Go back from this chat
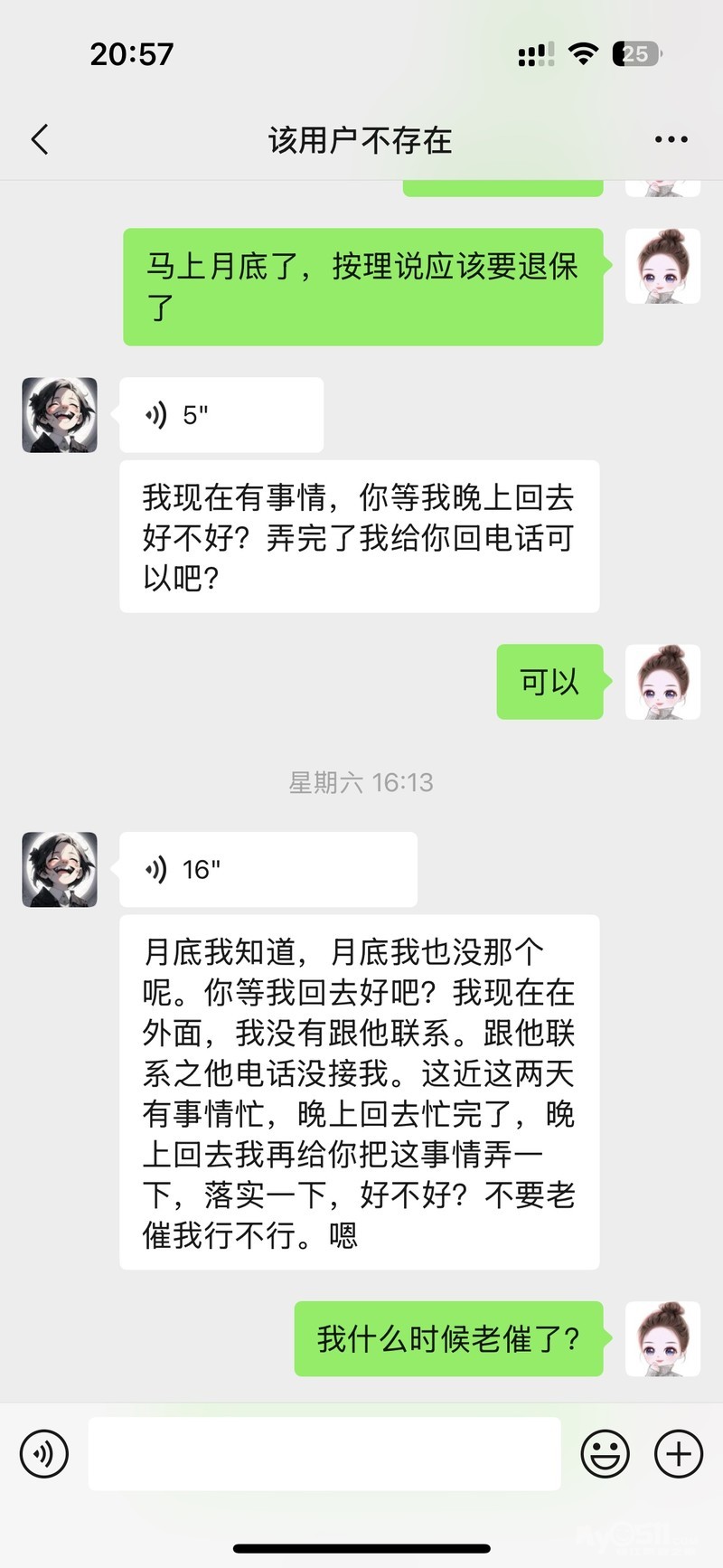 tap(40, 140)
